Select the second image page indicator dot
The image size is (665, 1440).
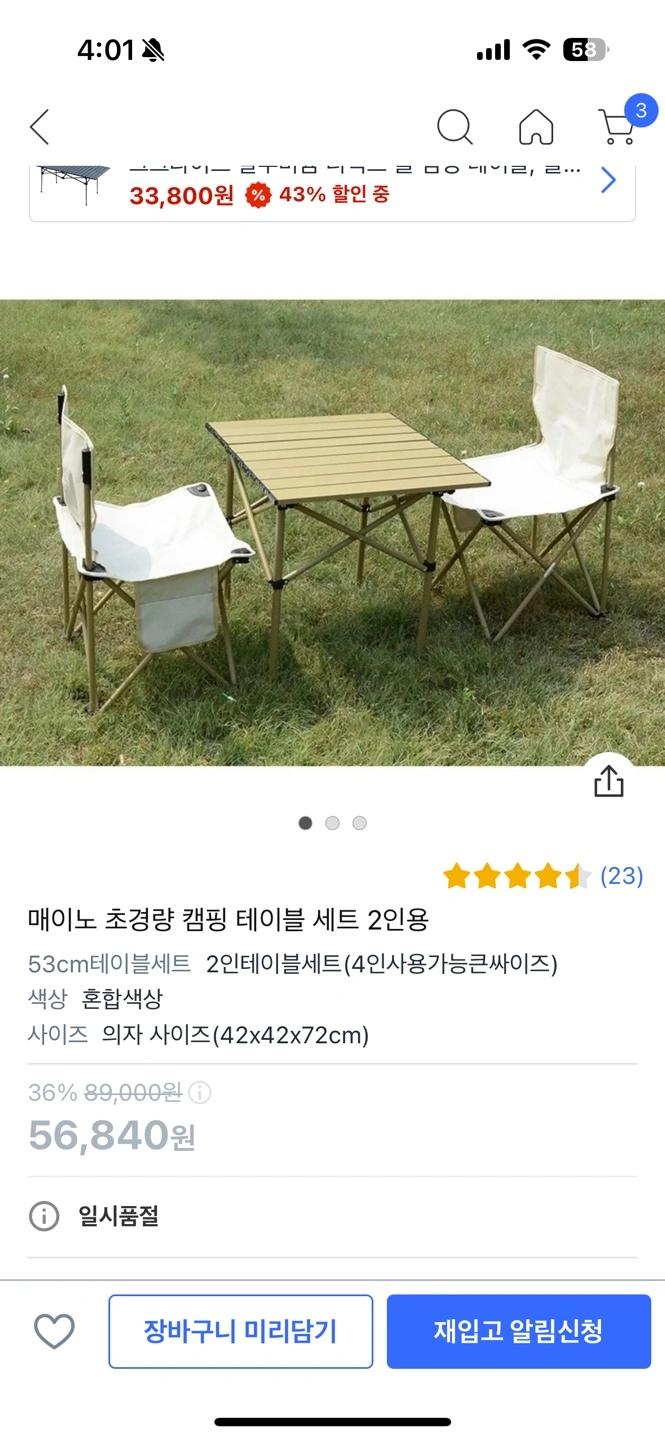click(332, 823)
